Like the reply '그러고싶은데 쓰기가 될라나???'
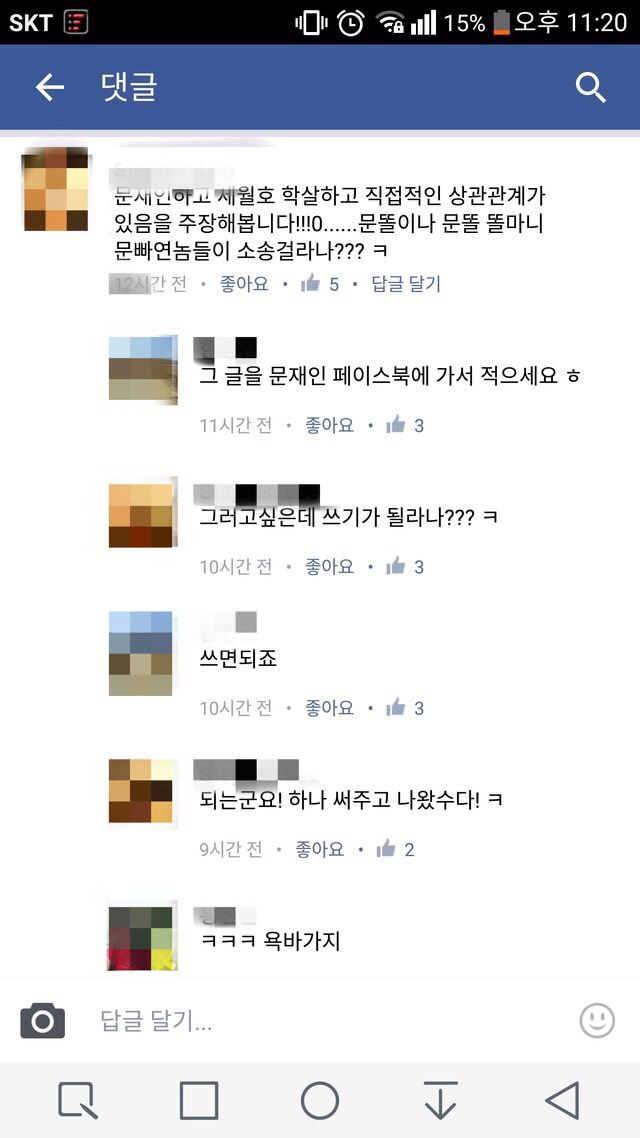The height and width of the screenshot is (1138, 640). [329, 567]
